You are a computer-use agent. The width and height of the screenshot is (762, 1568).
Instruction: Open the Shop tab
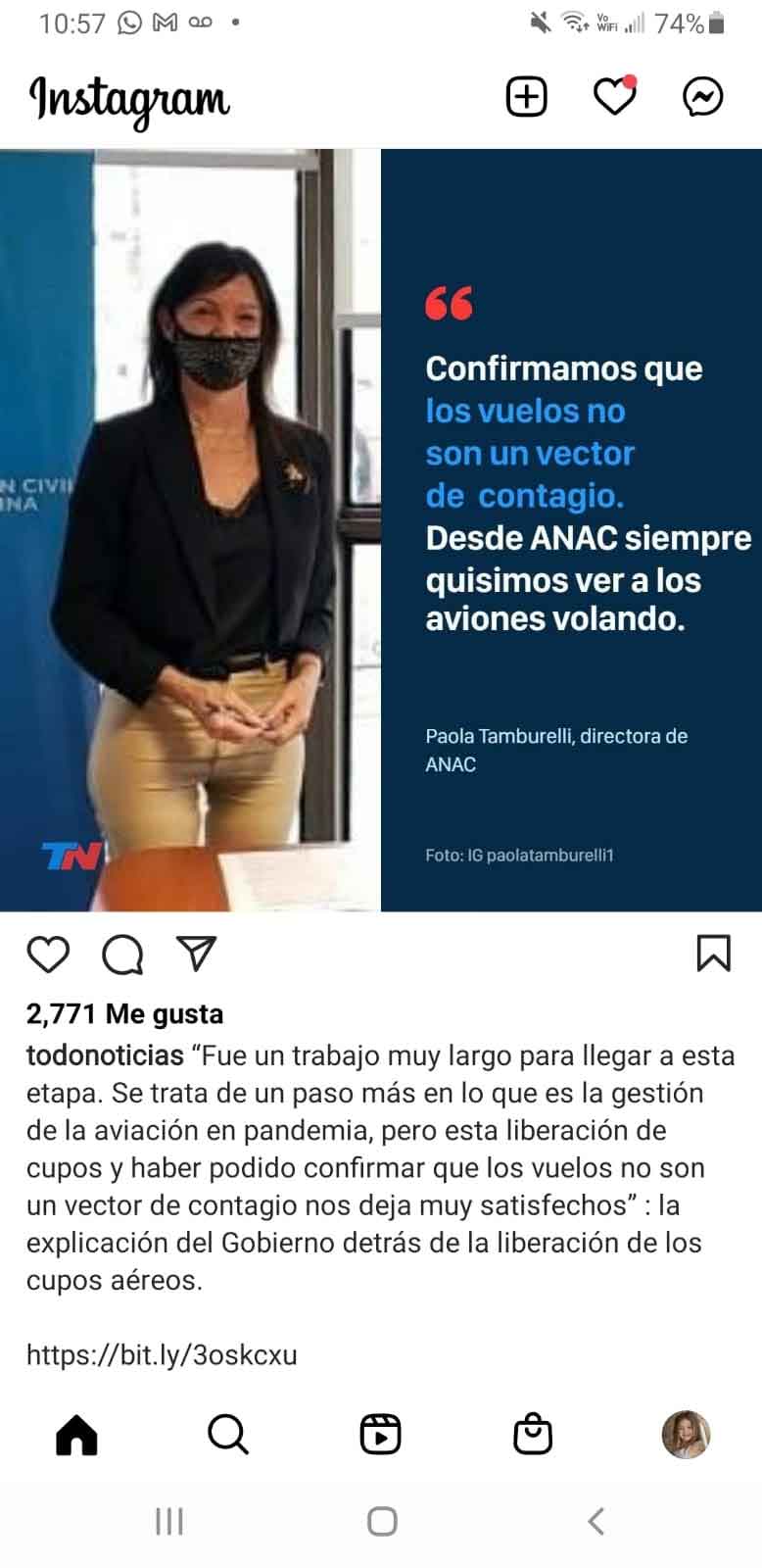(533, 1435)
